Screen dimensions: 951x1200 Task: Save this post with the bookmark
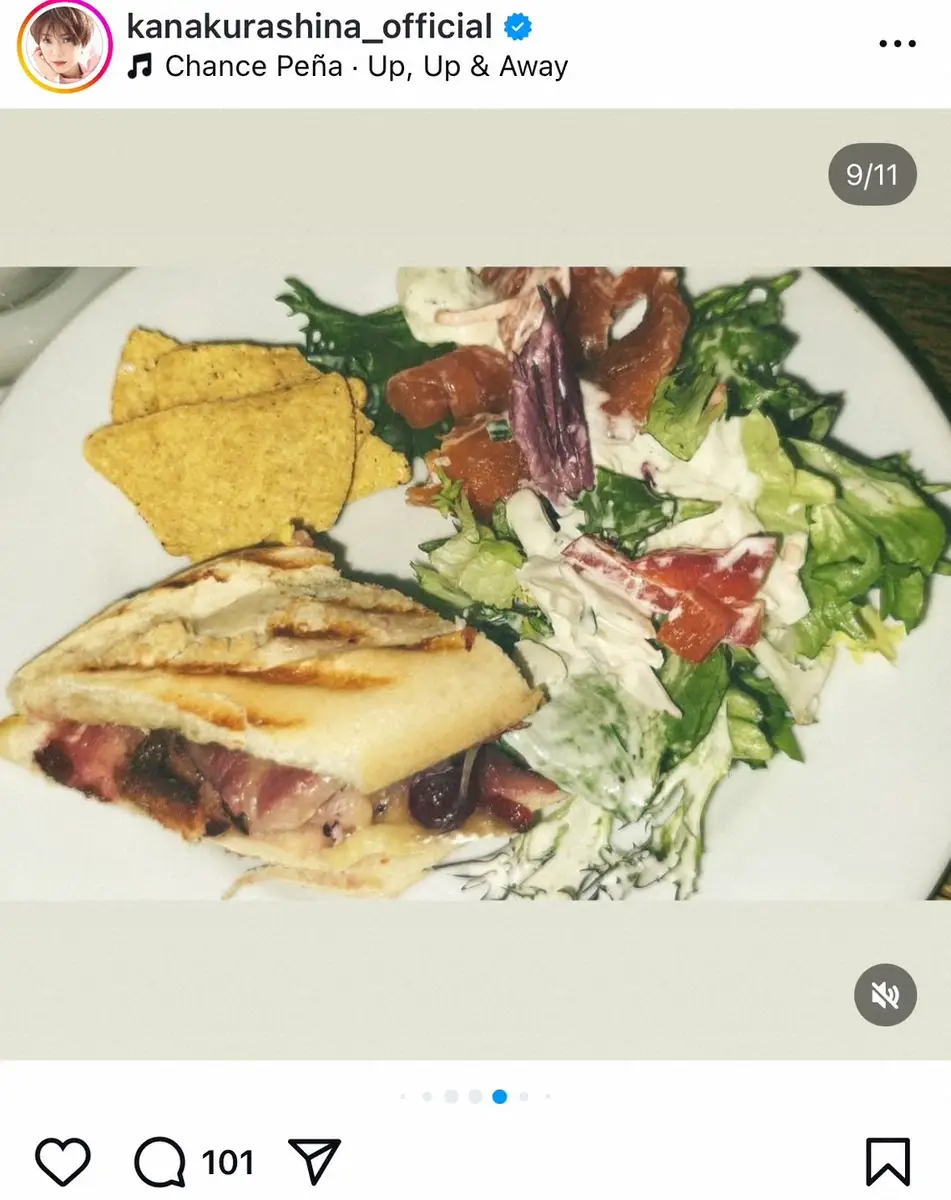tap(888, 1162)
